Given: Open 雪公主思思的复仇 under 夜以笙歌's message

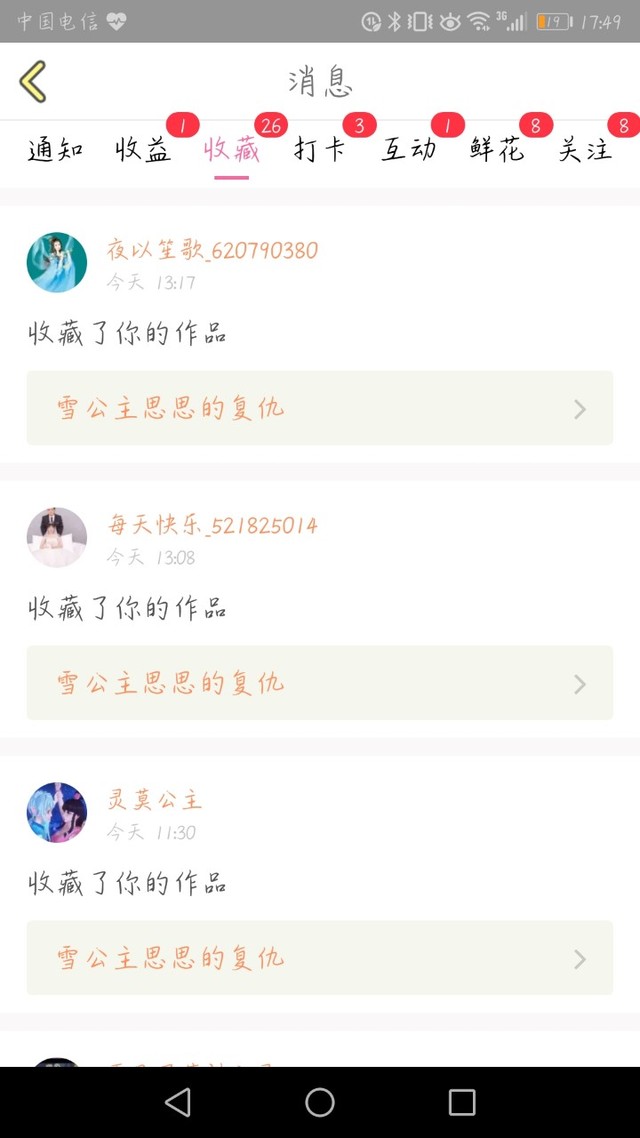Looking at the screenshot, I should point(319,408).
